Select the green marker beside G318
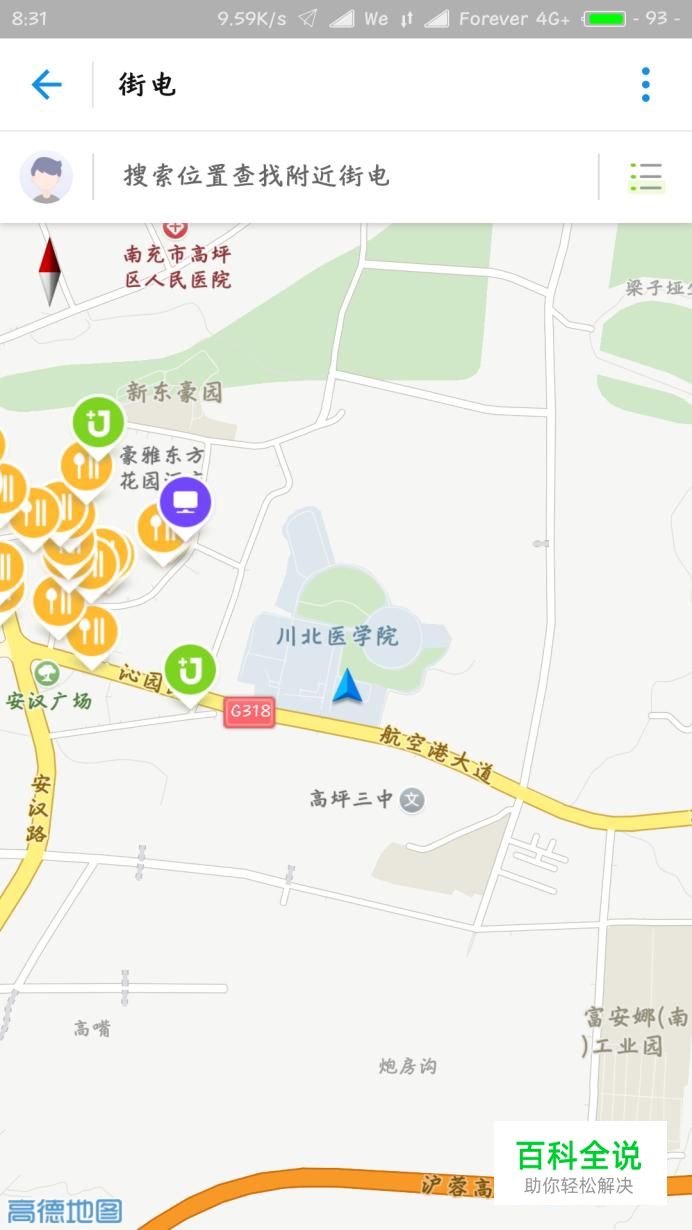Screen dimensions: 692x1230 (190, 670)
